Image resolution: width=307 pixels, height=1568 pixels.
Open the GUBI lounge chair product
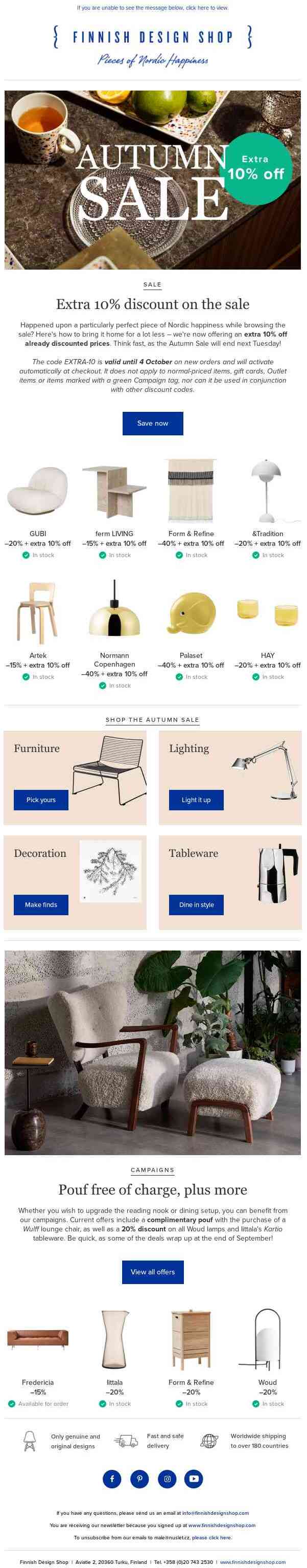(x=38, y=490)
